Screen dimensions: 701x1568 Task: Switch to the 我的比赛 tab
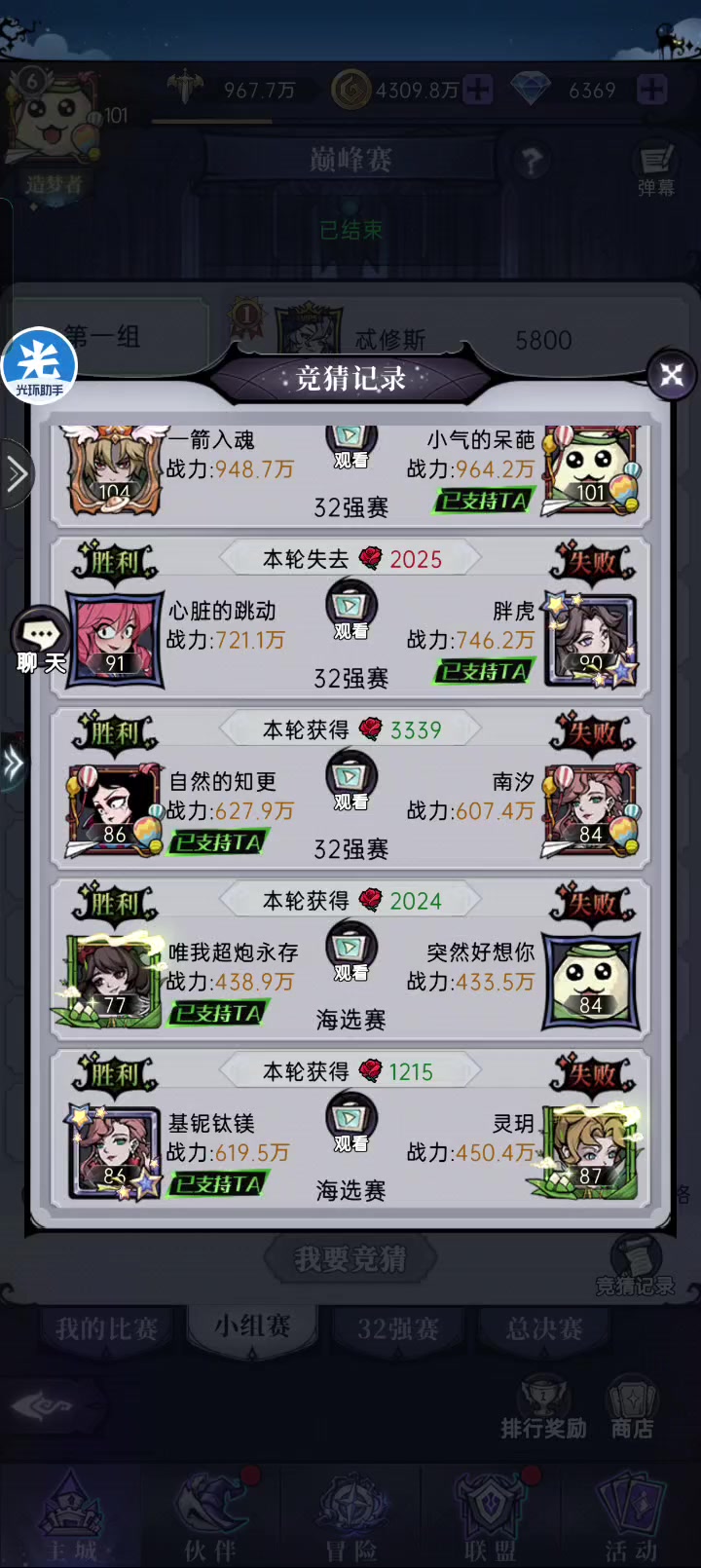(106, 1328)
